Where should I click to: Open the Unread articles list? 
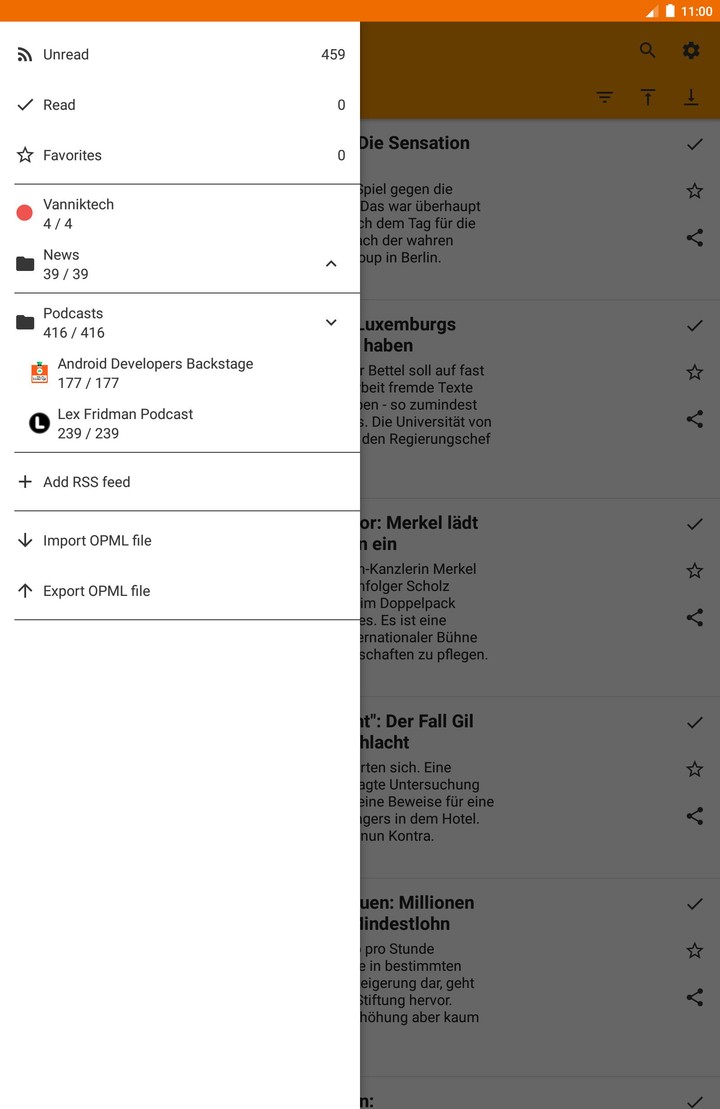pyautogui.click(x=180, y=55)
